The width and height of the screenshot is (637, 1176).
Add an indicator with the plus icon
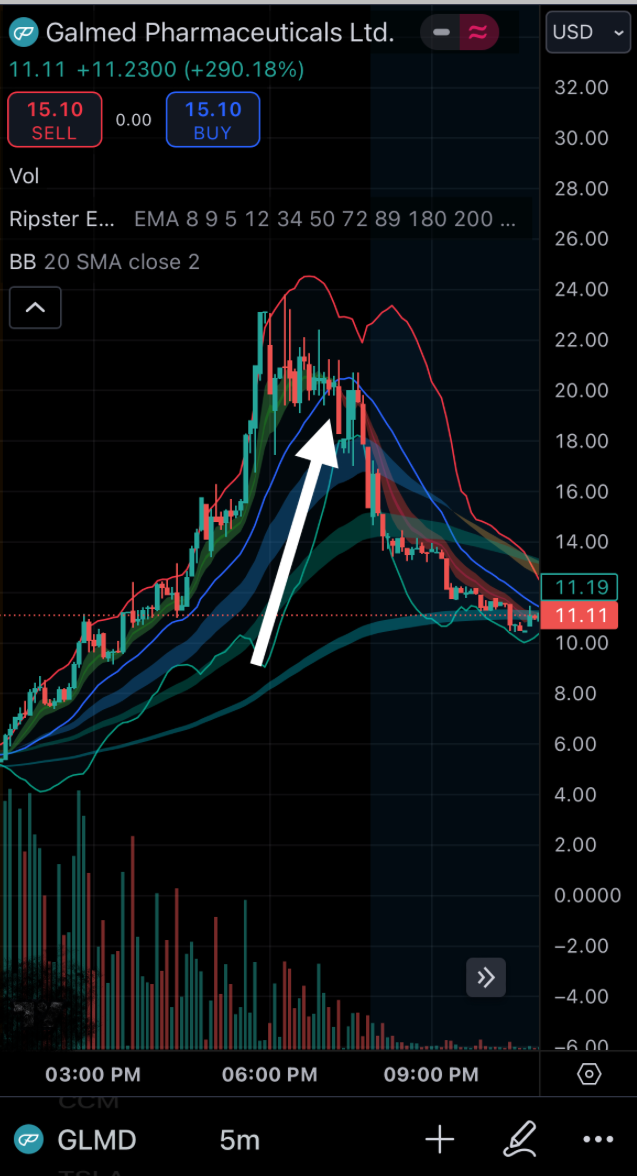439,1139
